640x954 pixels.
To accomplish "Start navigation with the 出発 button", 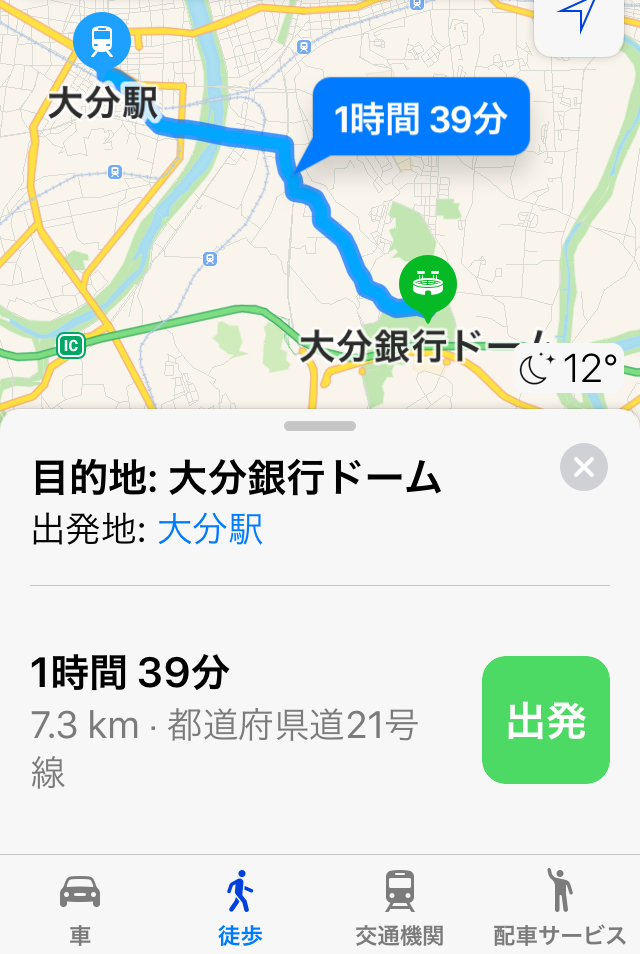I will [545, 720].
